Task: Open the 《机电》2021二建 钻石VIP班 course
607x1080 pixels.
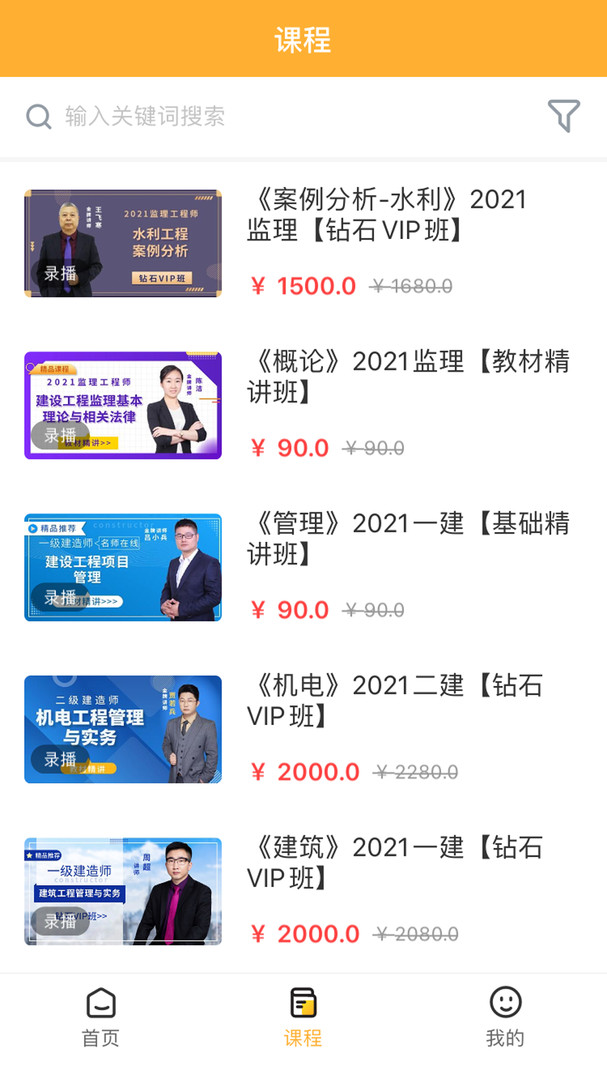Action: coord(303,729)
